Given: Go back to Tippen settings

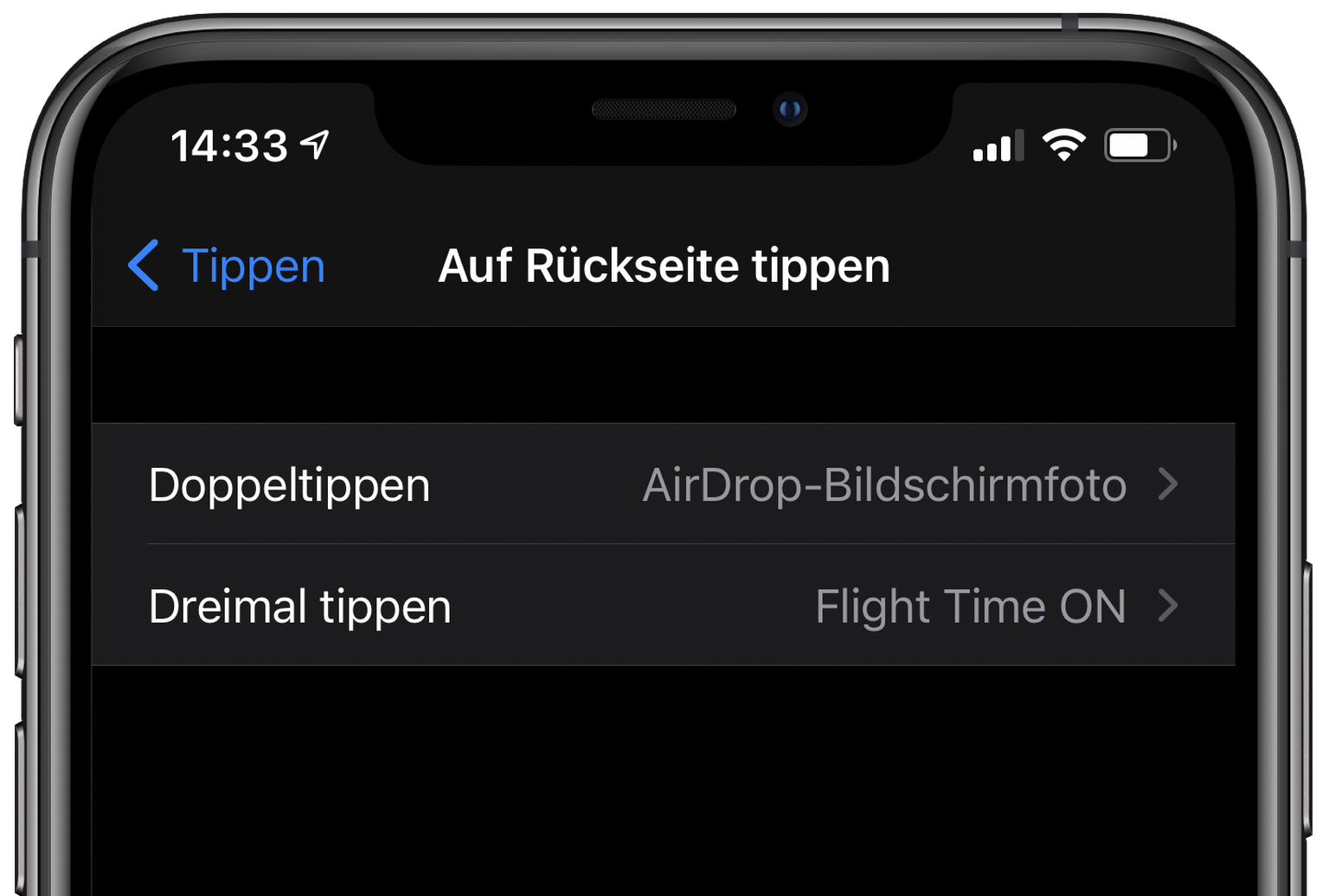Looking at the screenshot, I should 227,266.
